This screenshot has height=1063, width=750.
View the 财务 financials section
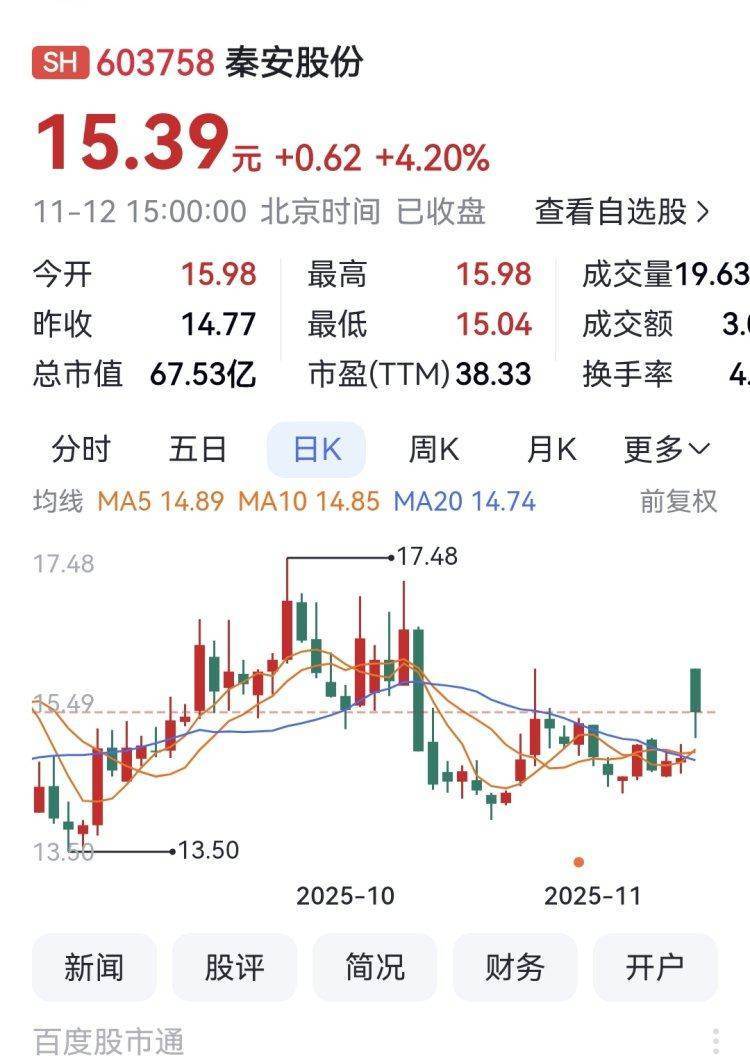(515, 967)
